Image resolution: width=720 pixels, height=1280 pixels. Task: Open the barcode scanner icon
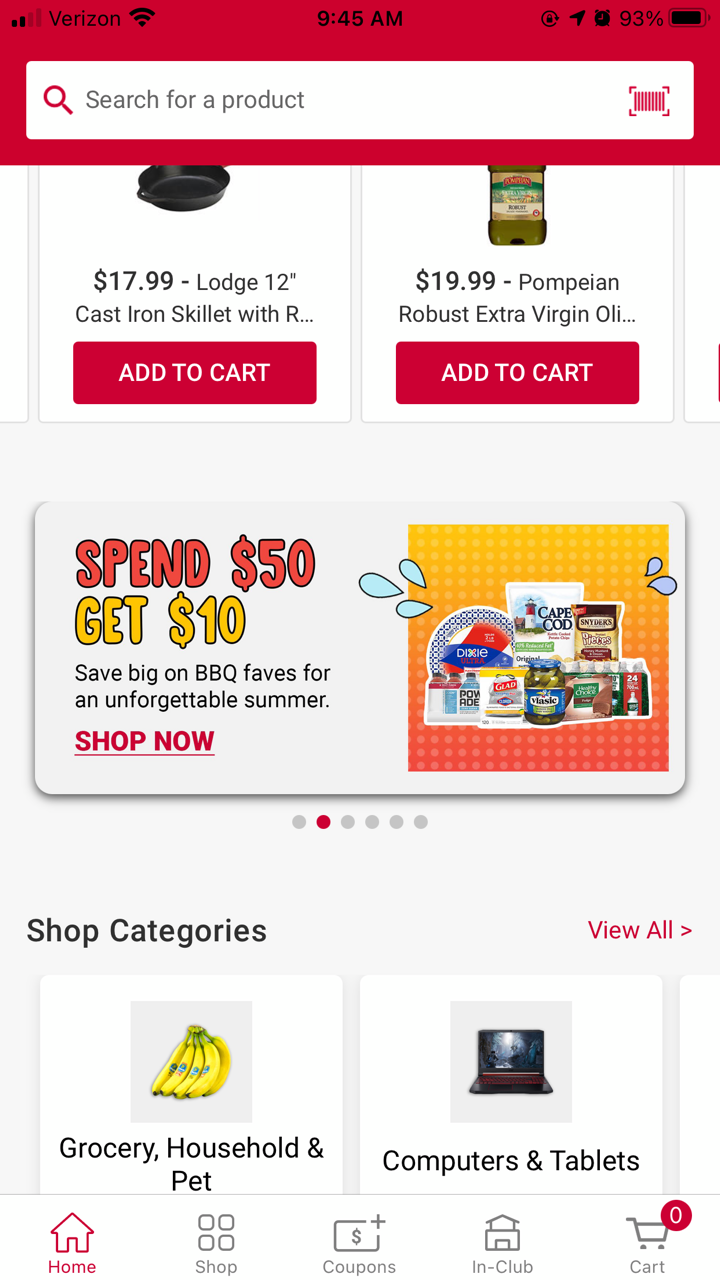648,100
